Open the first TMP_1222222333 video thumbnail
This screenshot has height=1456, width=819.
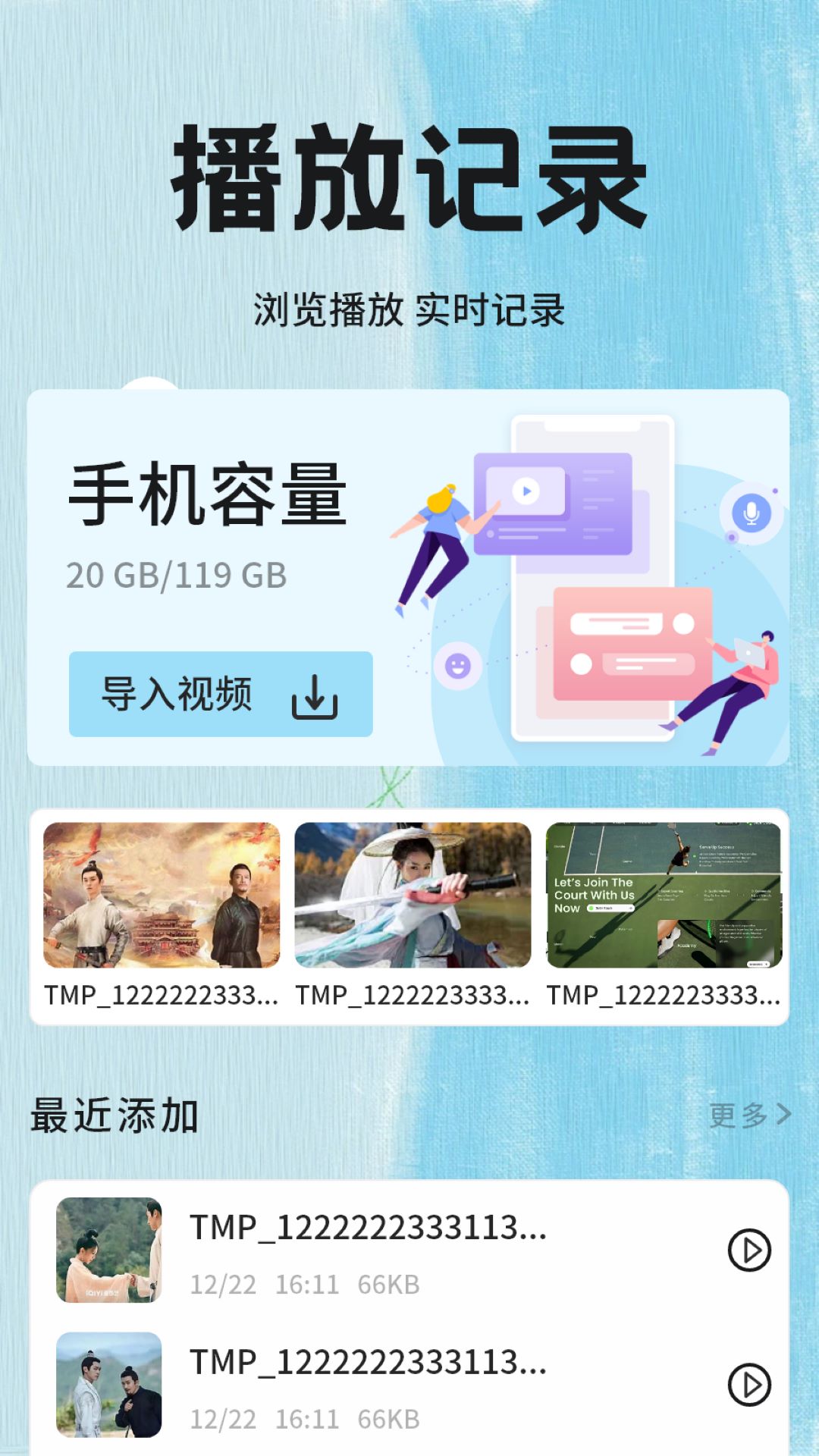coord(163,899)
